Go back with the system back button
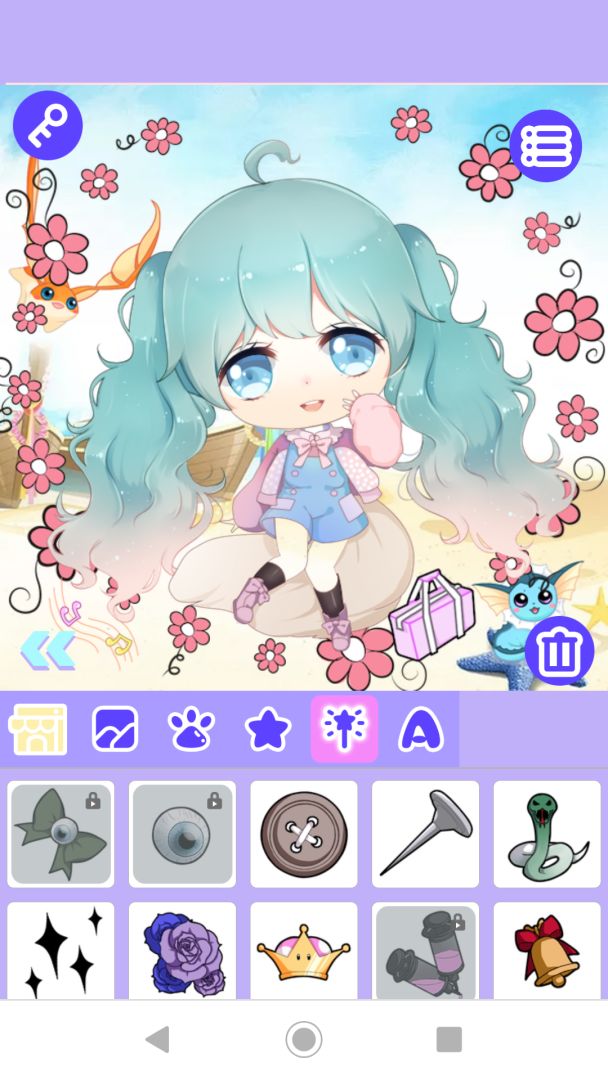Image resolution: width=608 pixels, height=1080 pixels. 157,1040
